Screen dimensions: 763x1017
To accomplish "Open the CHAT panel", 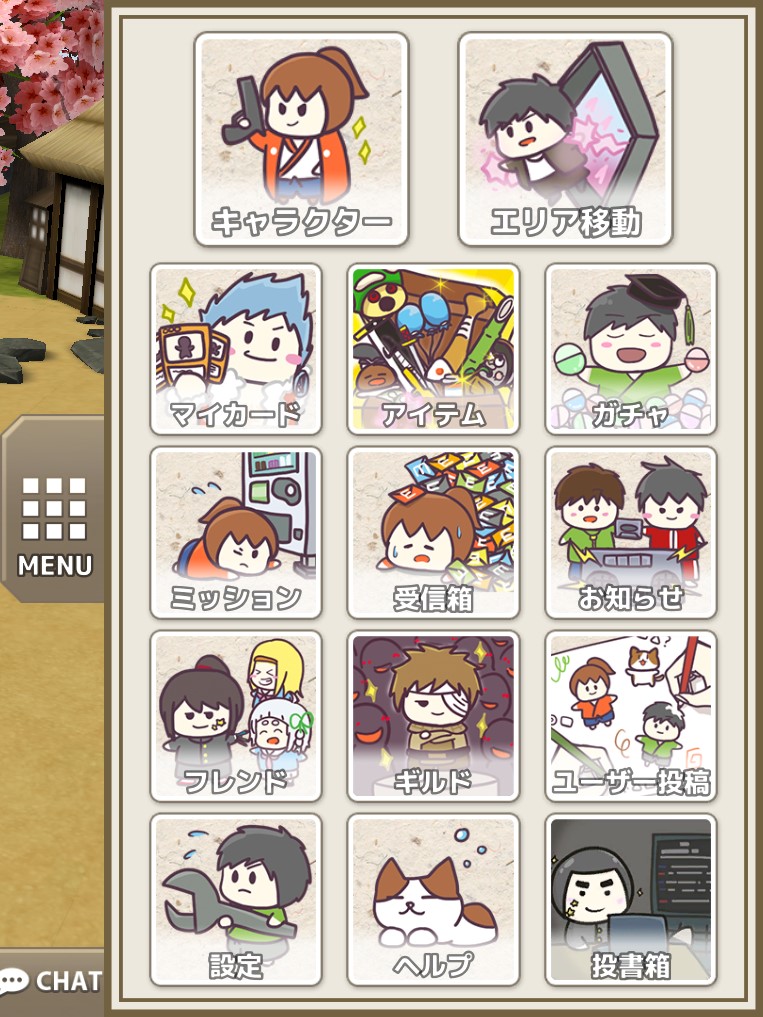I will point(52,981).
